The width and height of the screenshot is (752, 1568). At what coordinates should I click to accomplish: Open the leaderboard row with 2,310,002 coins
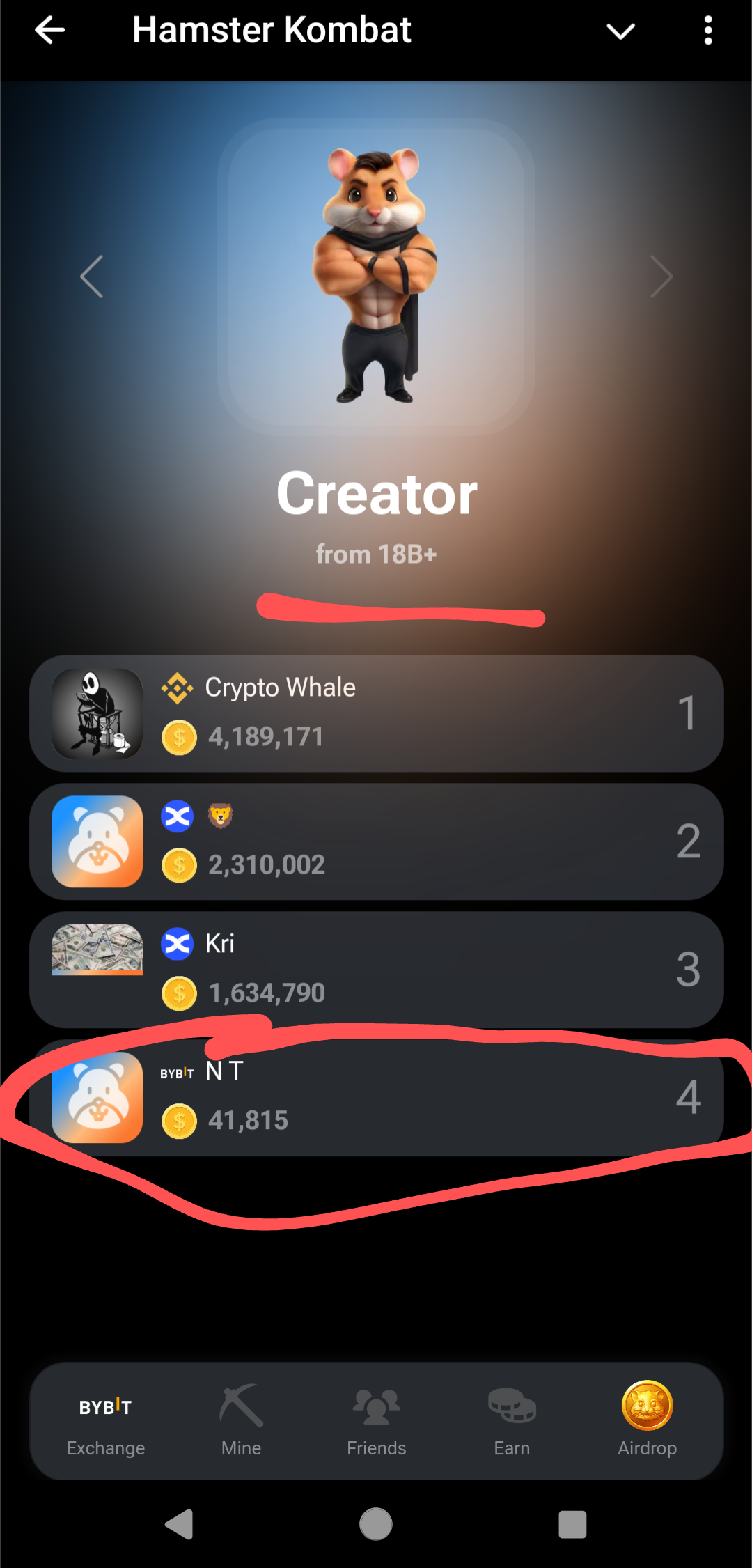(x=376, y=841)
